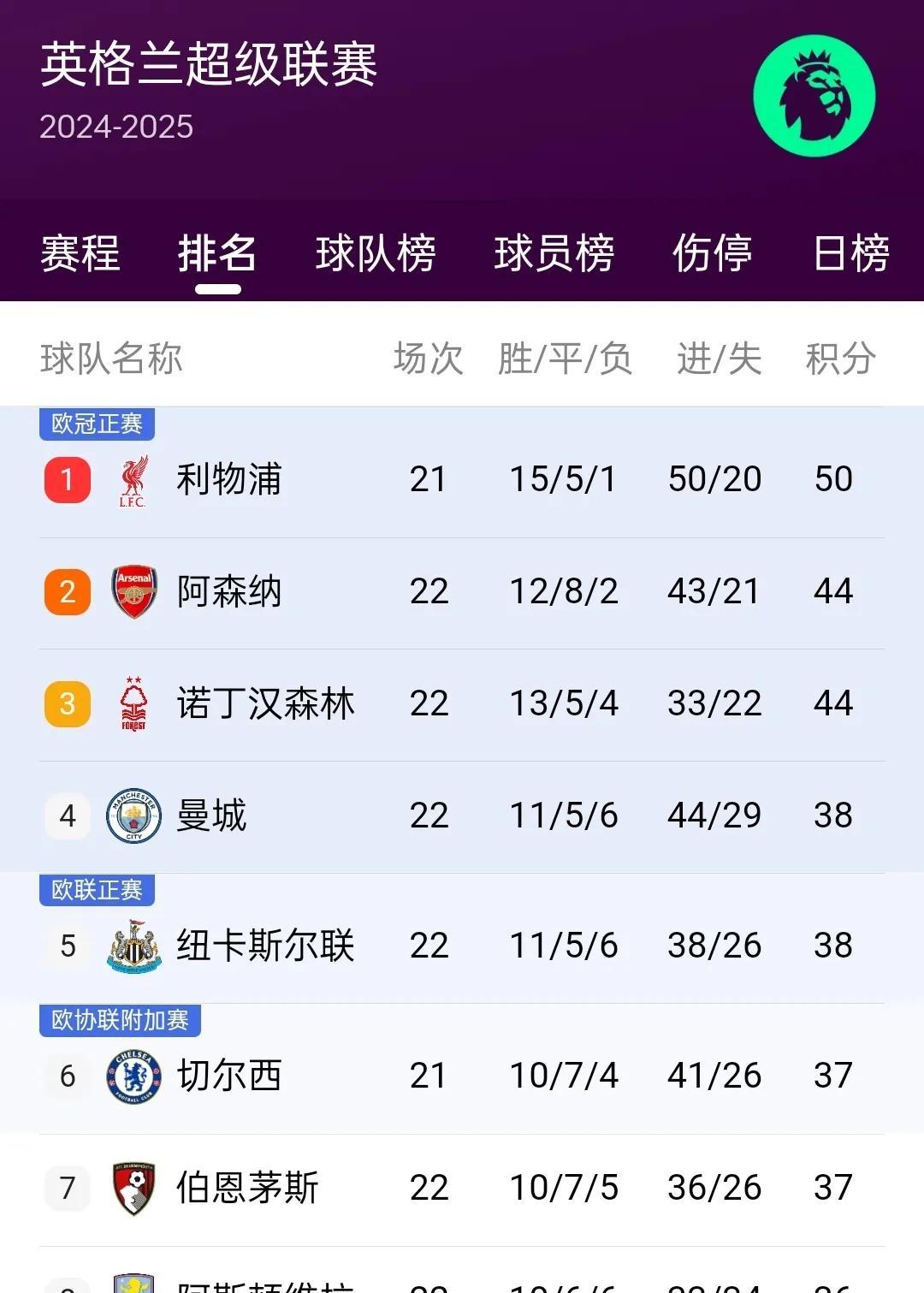Click the Manchester City crest icon

[x=130, y=816]
